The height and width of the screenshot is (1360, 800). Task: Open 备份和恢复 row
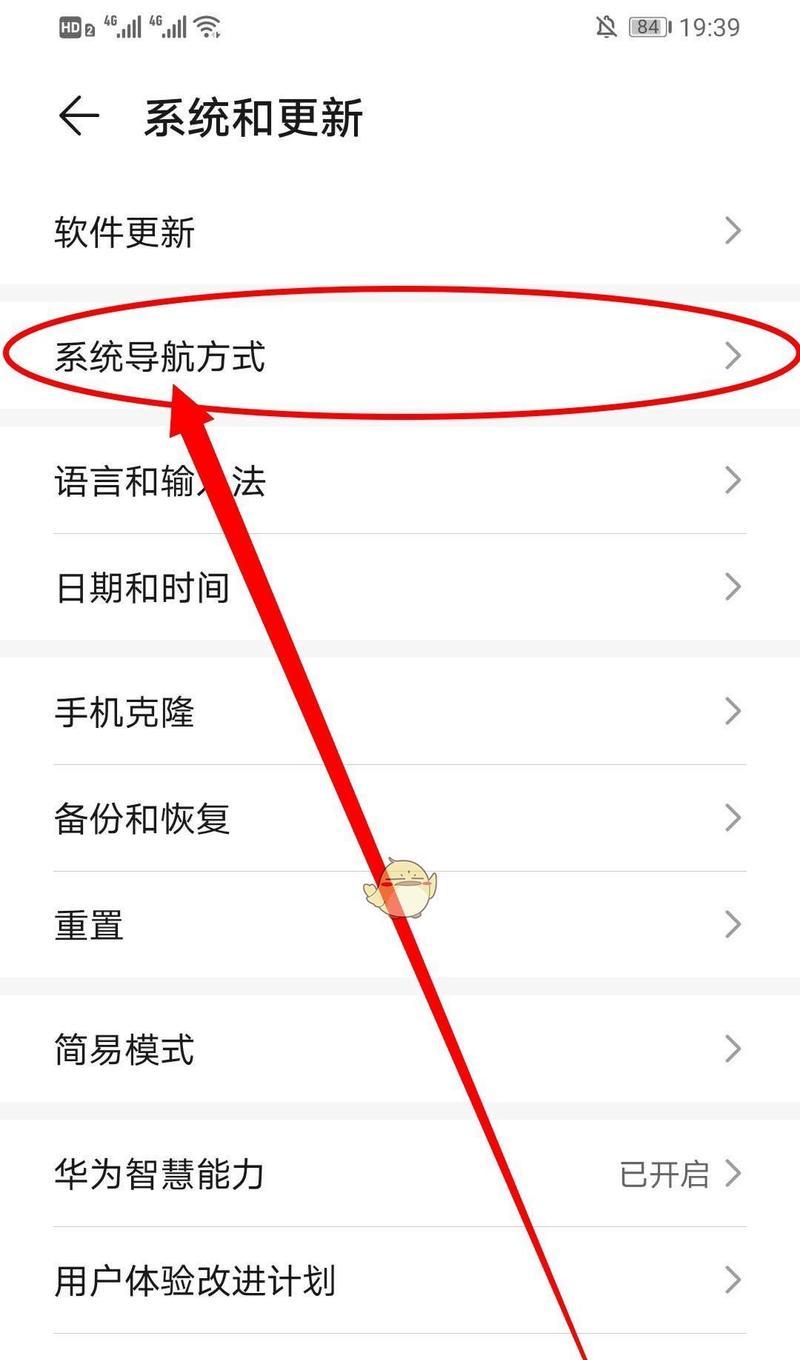point(400,818)
